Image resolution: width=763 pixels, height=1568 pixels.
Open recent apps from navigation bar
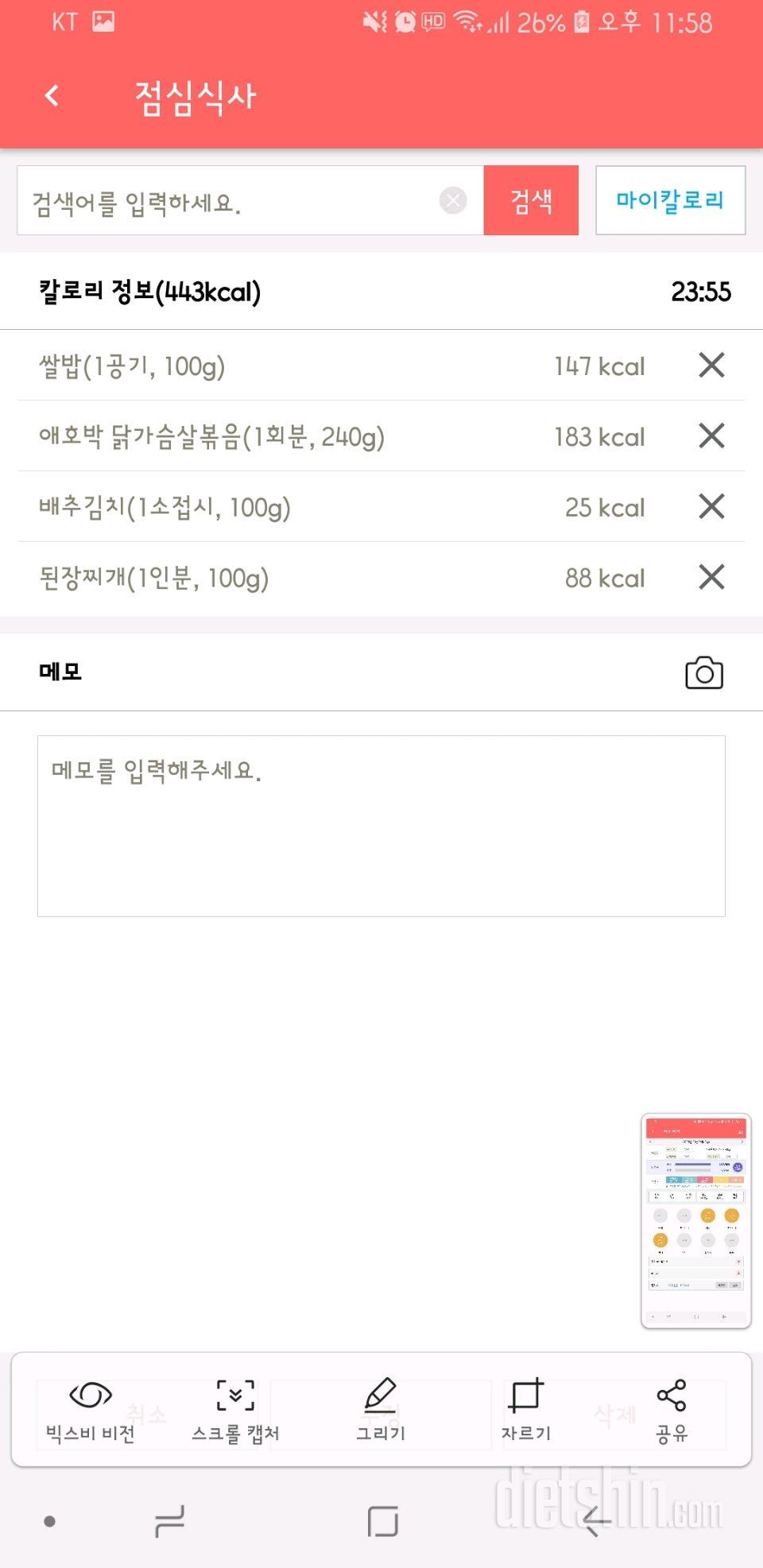point(169,1521)
